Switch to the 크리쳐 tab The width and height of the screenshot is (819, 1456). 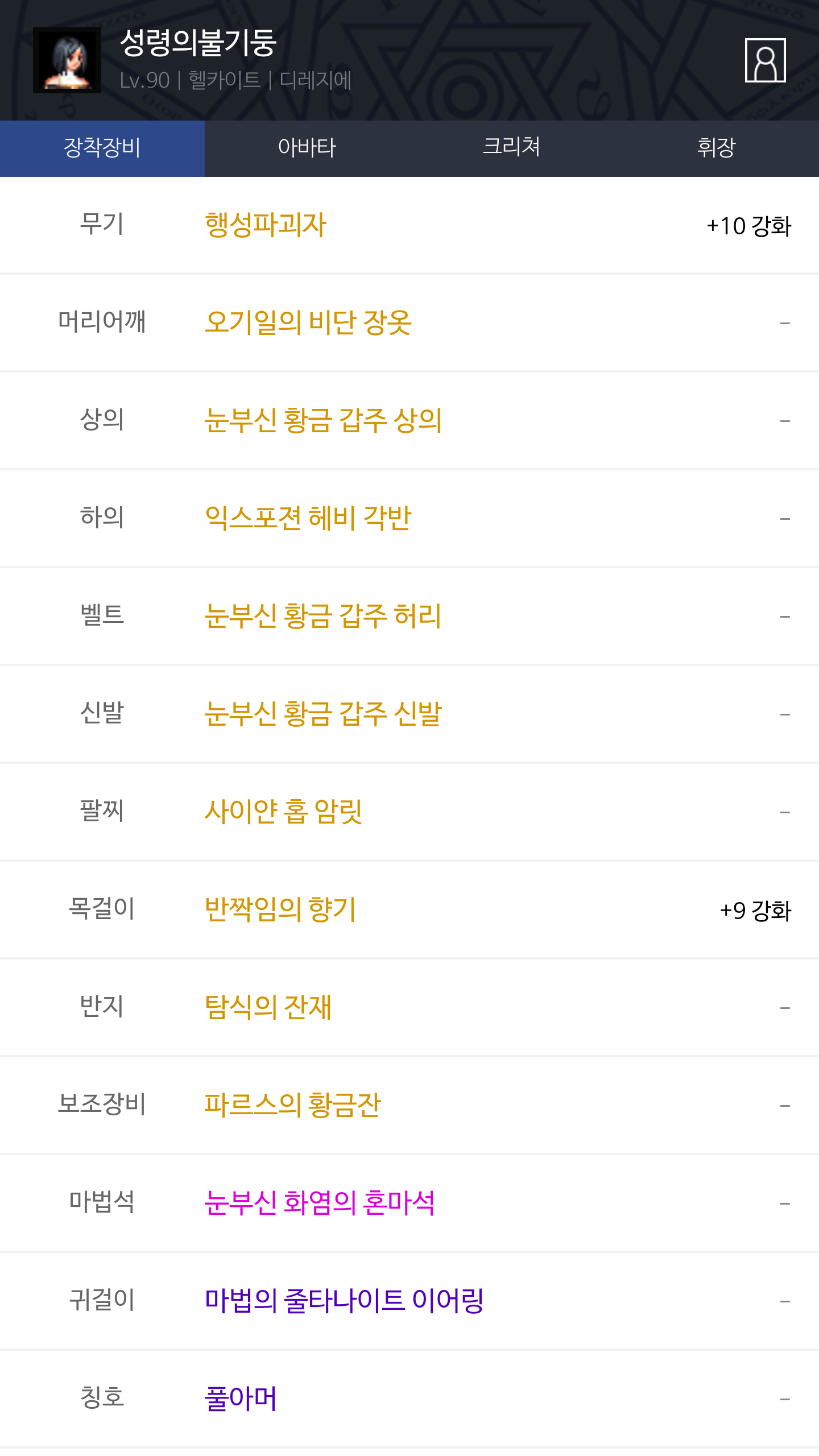512,148
